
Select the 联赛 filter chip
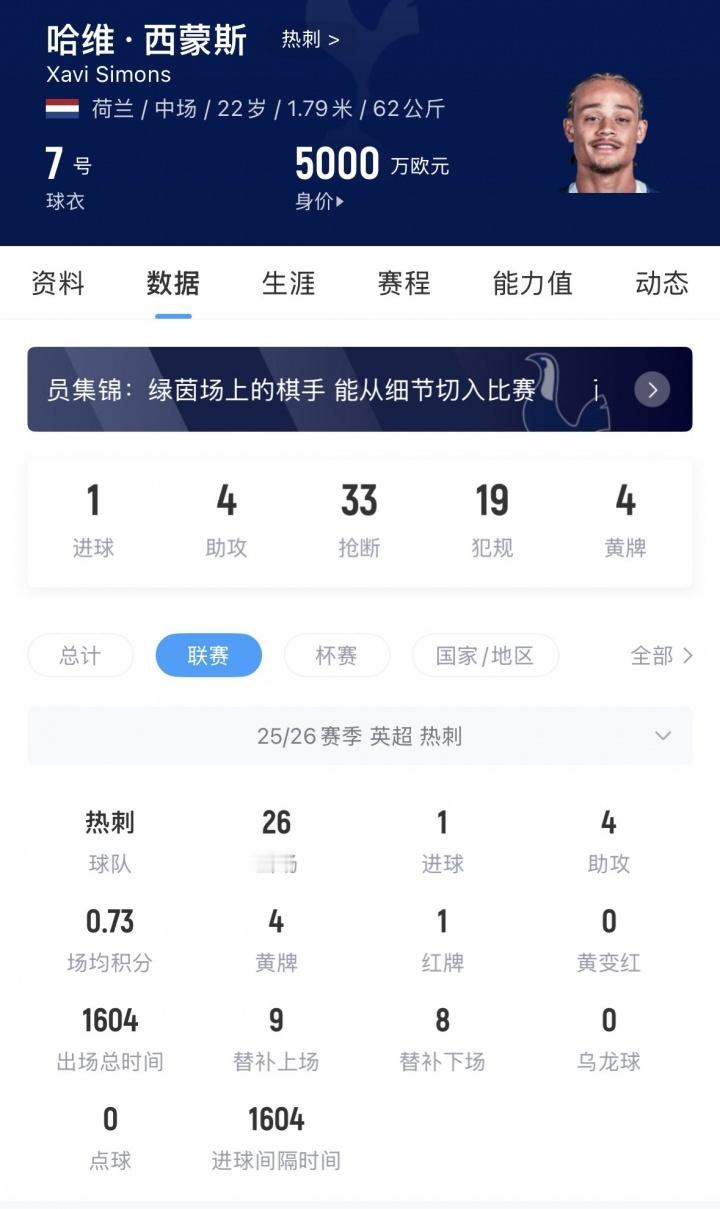208,655
